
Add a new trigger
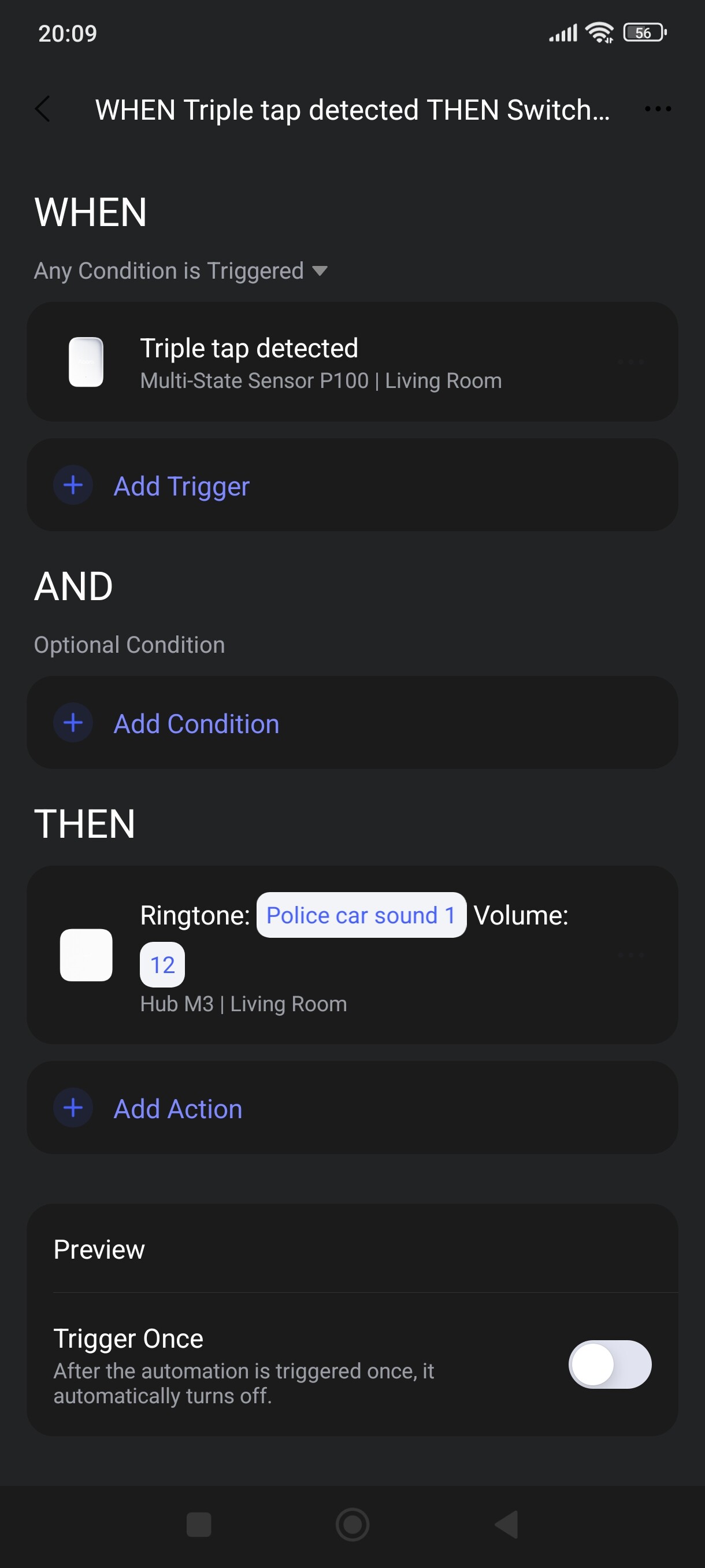tap(181, 486)
